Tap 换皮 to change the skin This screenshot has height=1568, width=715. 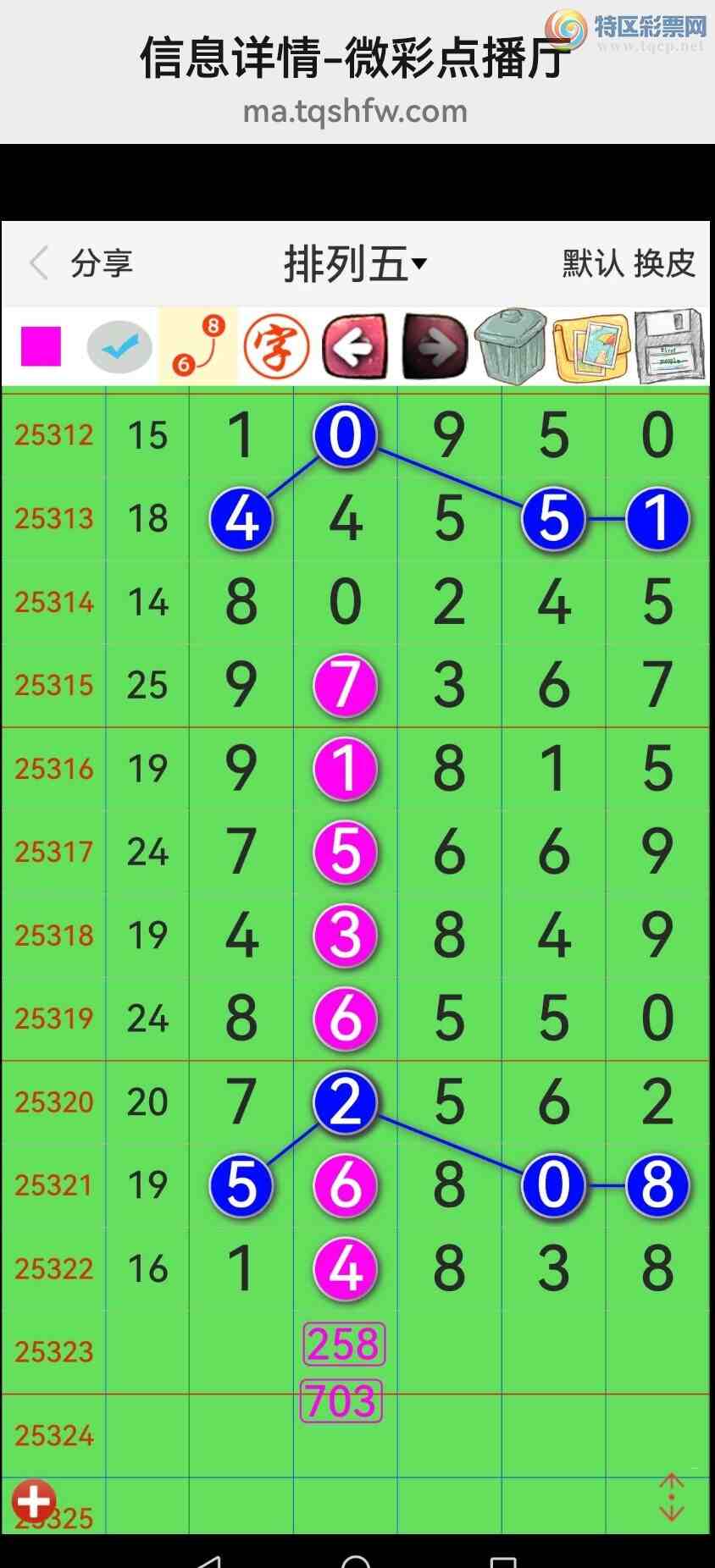click(664, 263)
